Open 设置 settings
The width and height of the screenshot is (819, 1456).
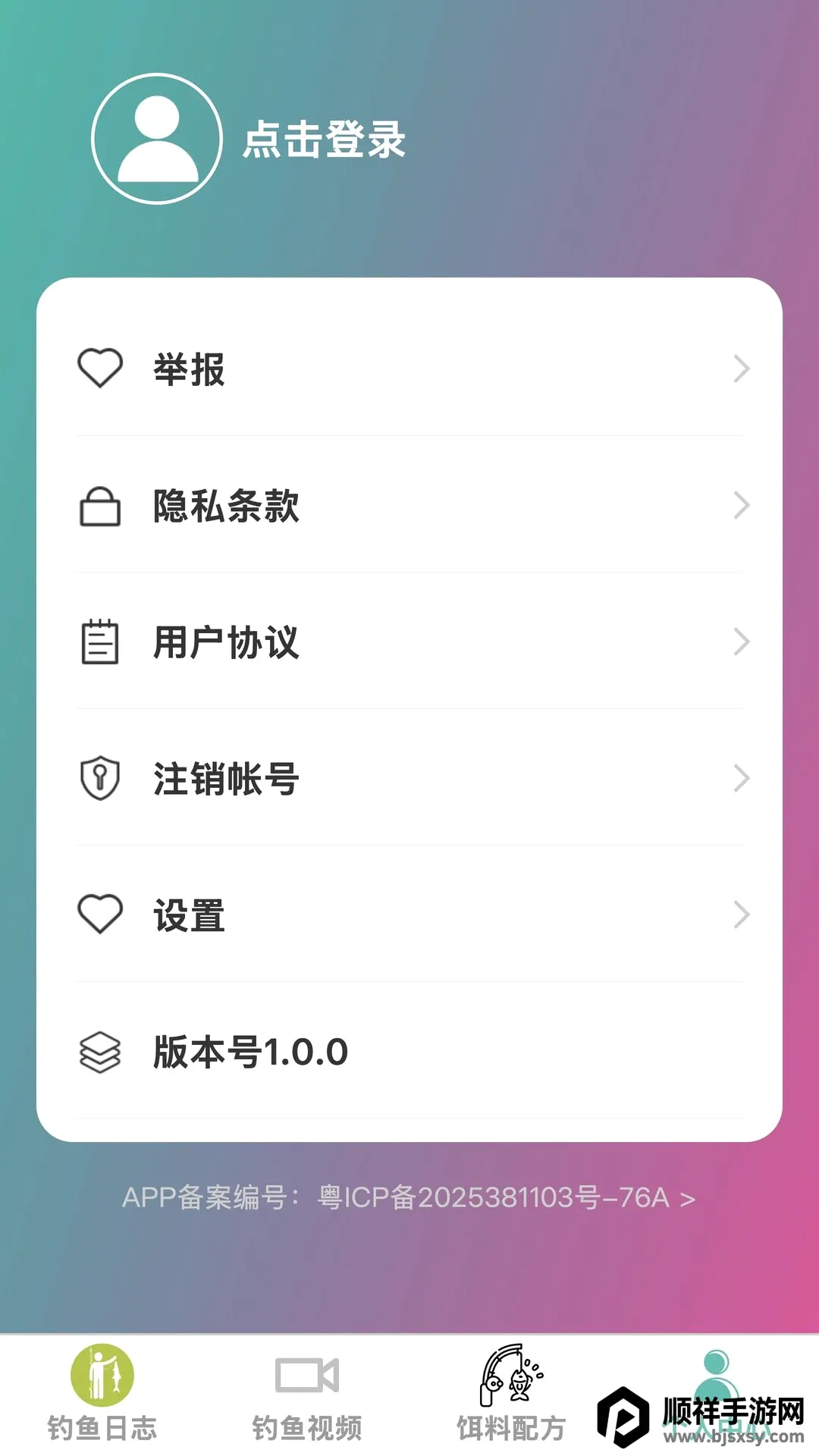coord(409,915)
